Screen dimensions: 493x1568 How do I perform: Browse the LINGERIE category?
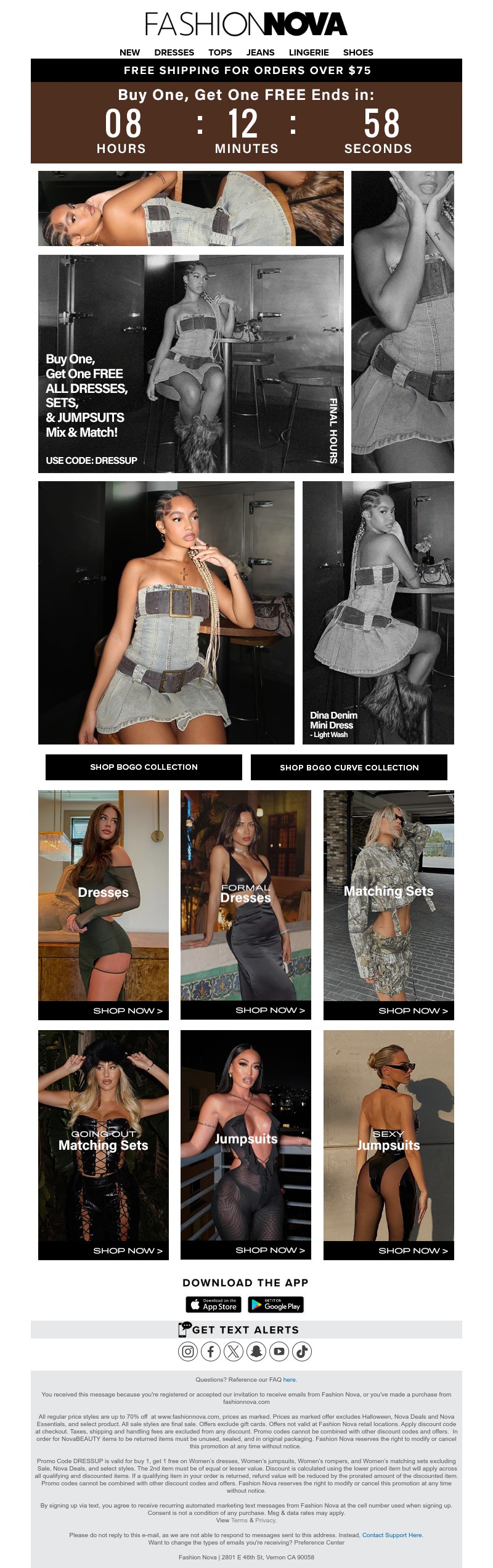click(309, 52)
